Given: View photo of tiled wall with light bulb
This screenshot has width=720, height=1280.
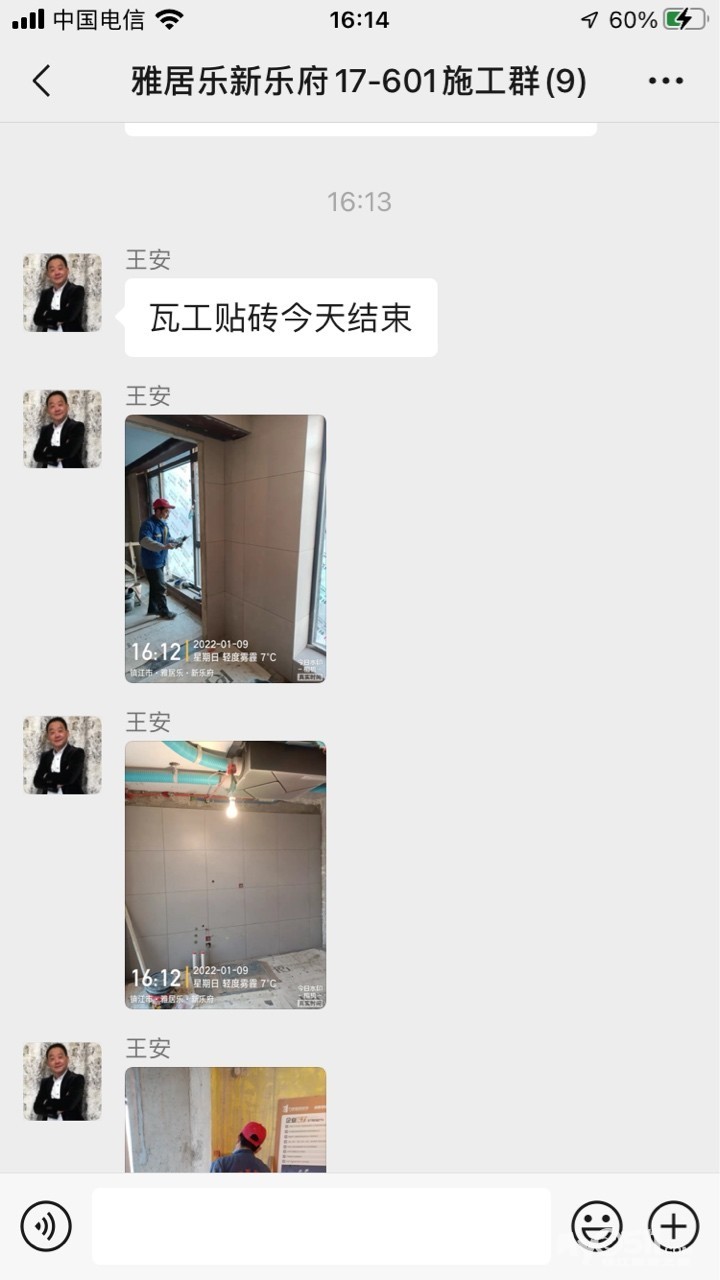Looking at the screenshot, I should [225, 875].
